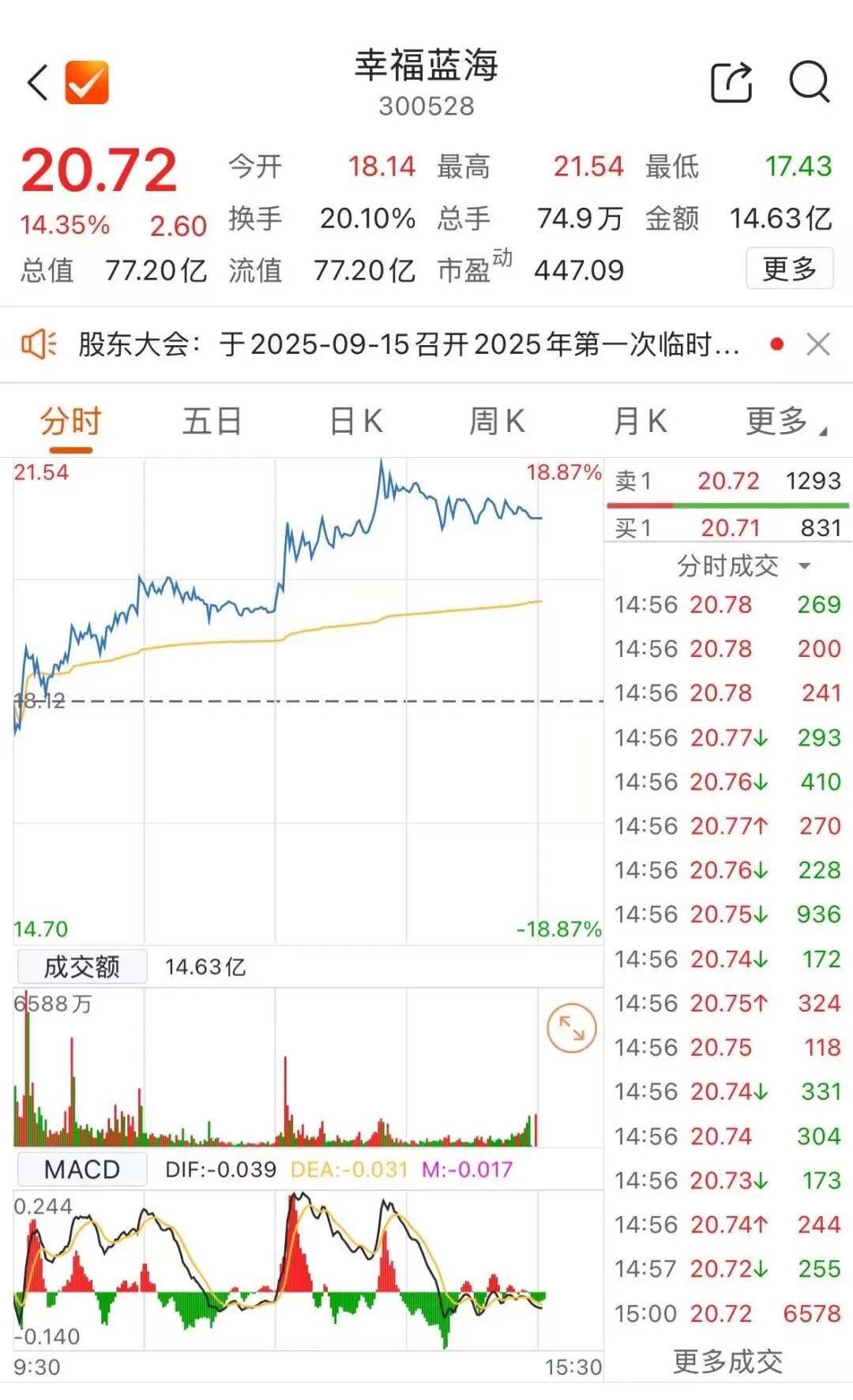The image size is (853, 1400).
Task: Select the 分时 chart tab
Action: click(x=71, y=422)
